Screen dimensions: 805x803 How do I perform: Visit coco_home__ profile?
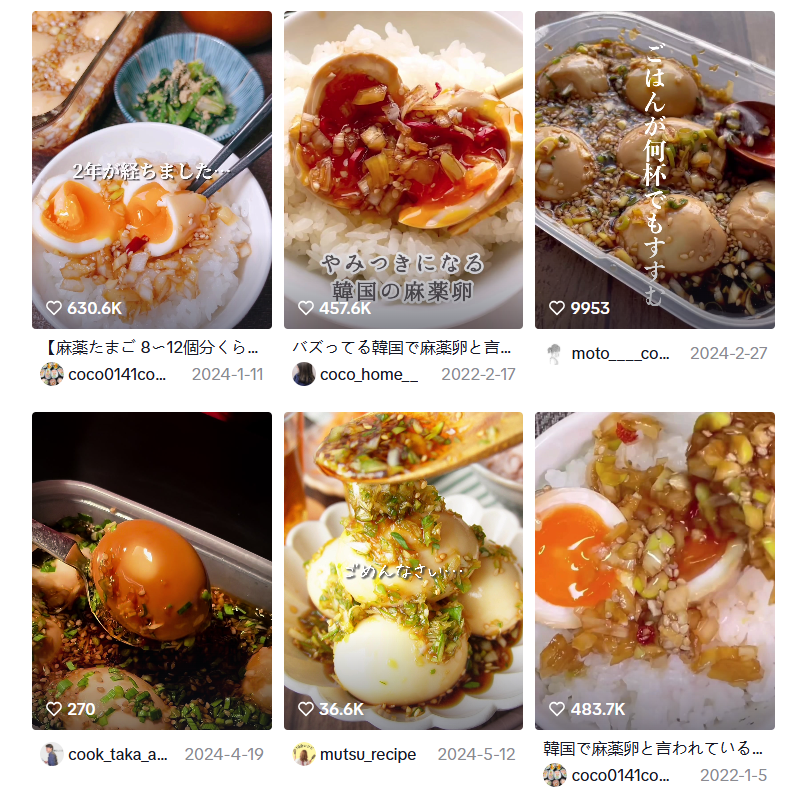coord(368,375)
